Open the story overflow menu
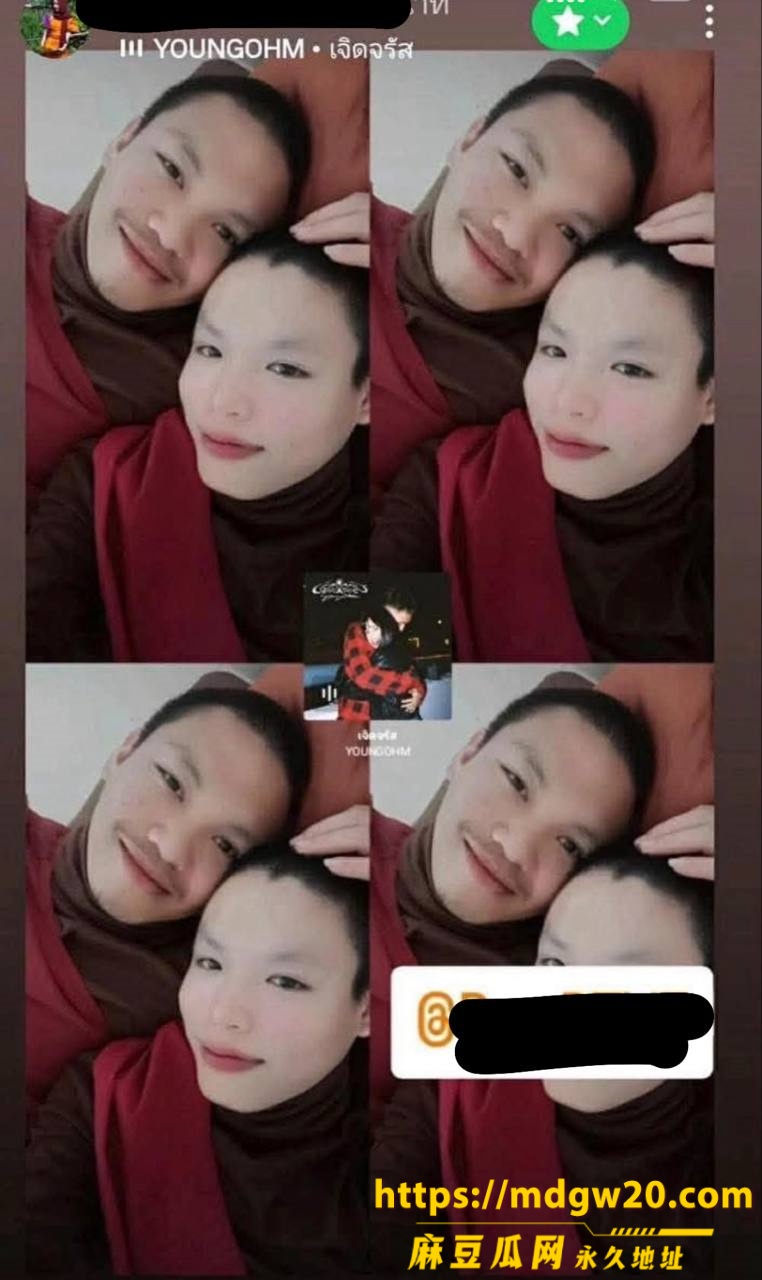The height and width of the screenshot is (1280, 762). [x=709, y=20]
